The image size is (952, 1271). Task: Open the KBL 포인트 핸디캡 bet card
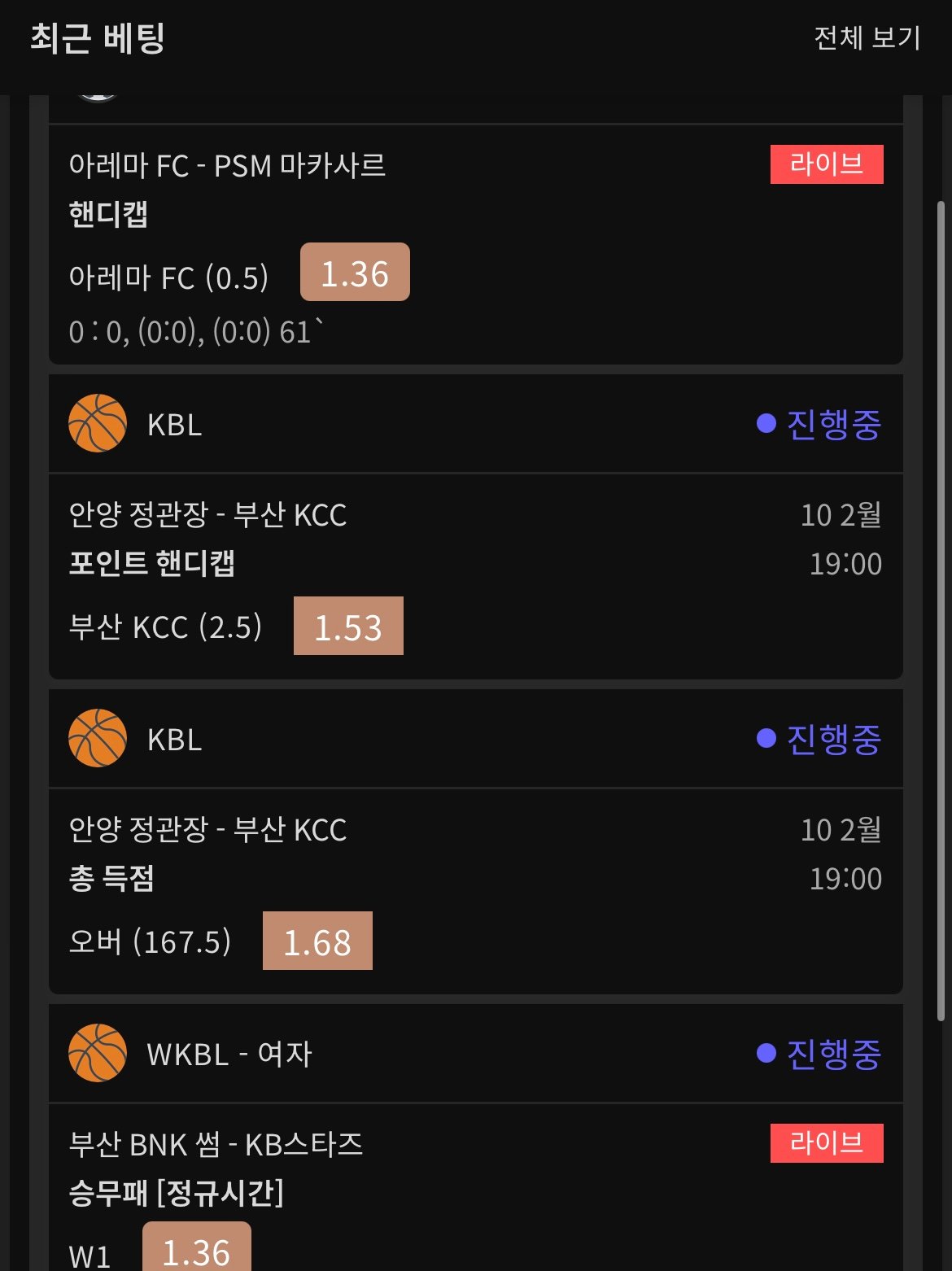click(x=207, y=515)
